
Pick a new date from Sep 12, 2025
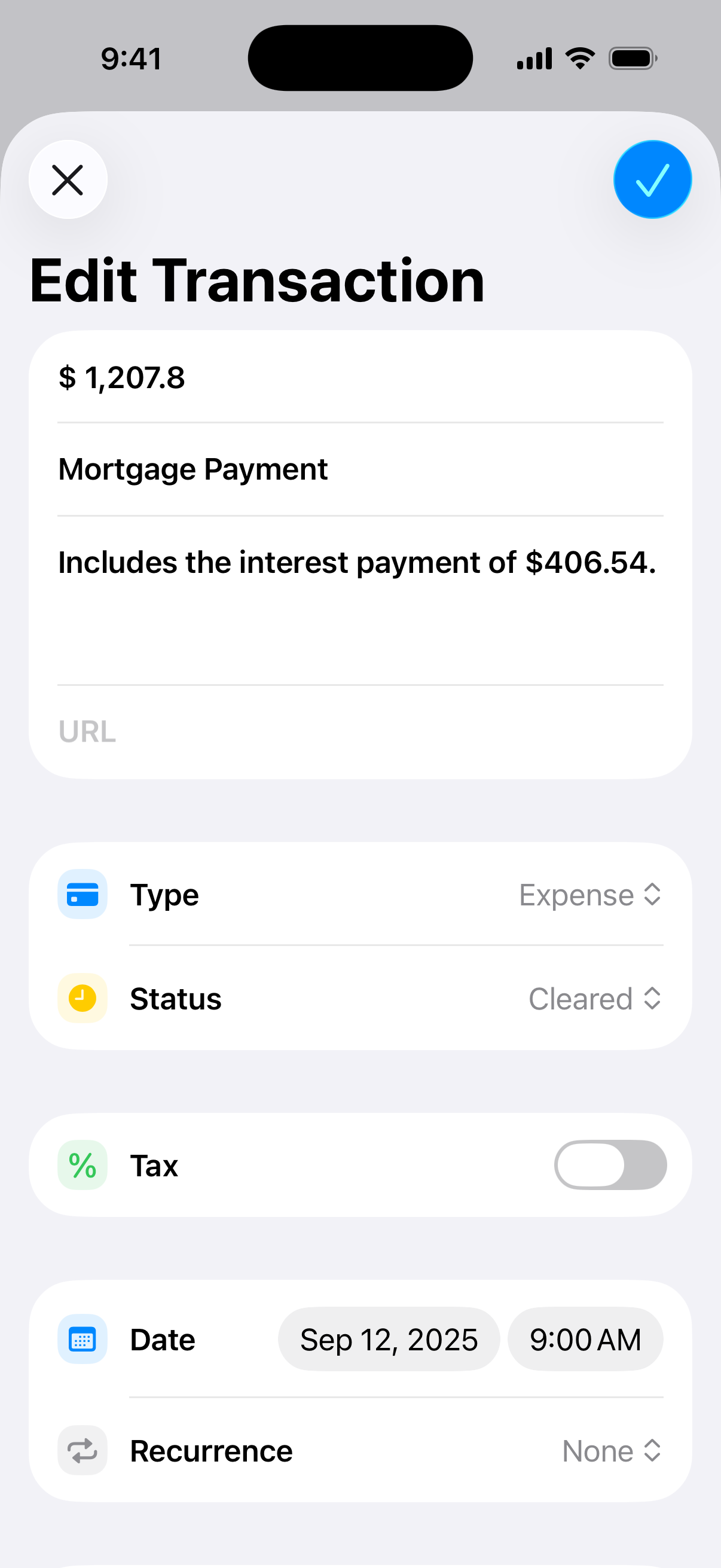click(x=389, y=1340)
